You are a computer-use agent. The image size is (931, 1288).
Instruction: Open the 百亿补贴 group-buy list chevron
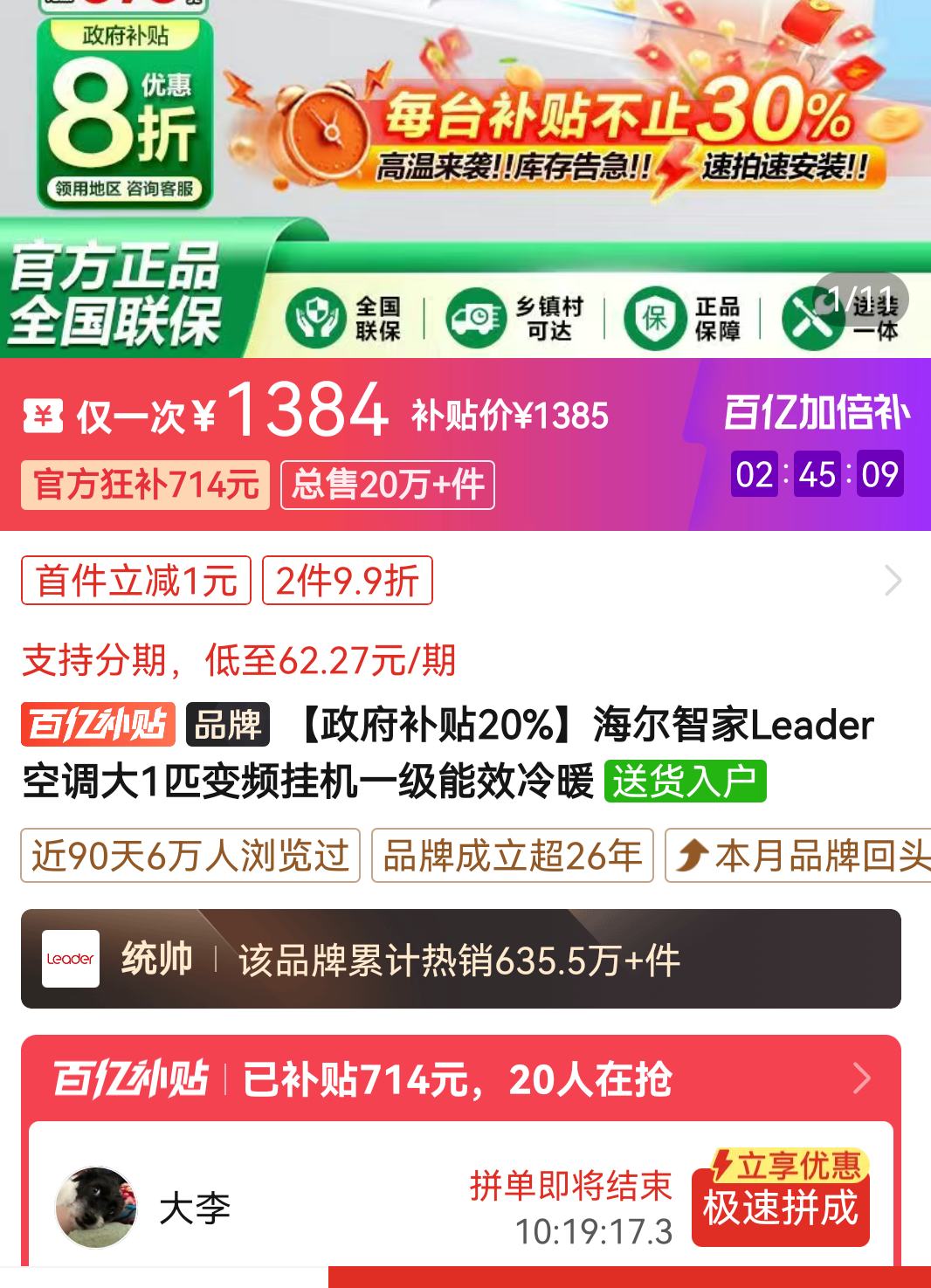861,1078
